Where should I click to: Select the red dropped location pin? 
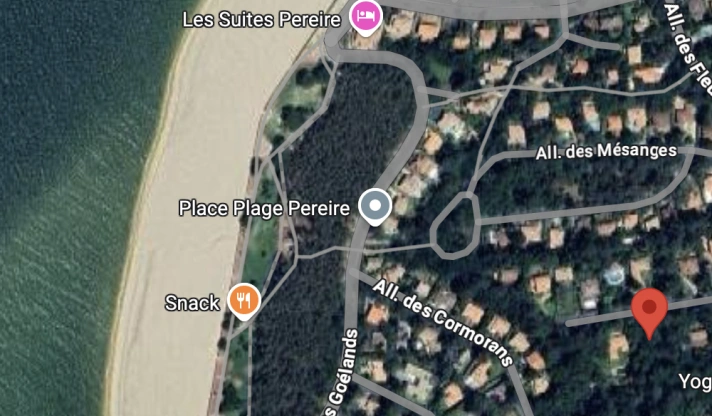tap(651, 311)
